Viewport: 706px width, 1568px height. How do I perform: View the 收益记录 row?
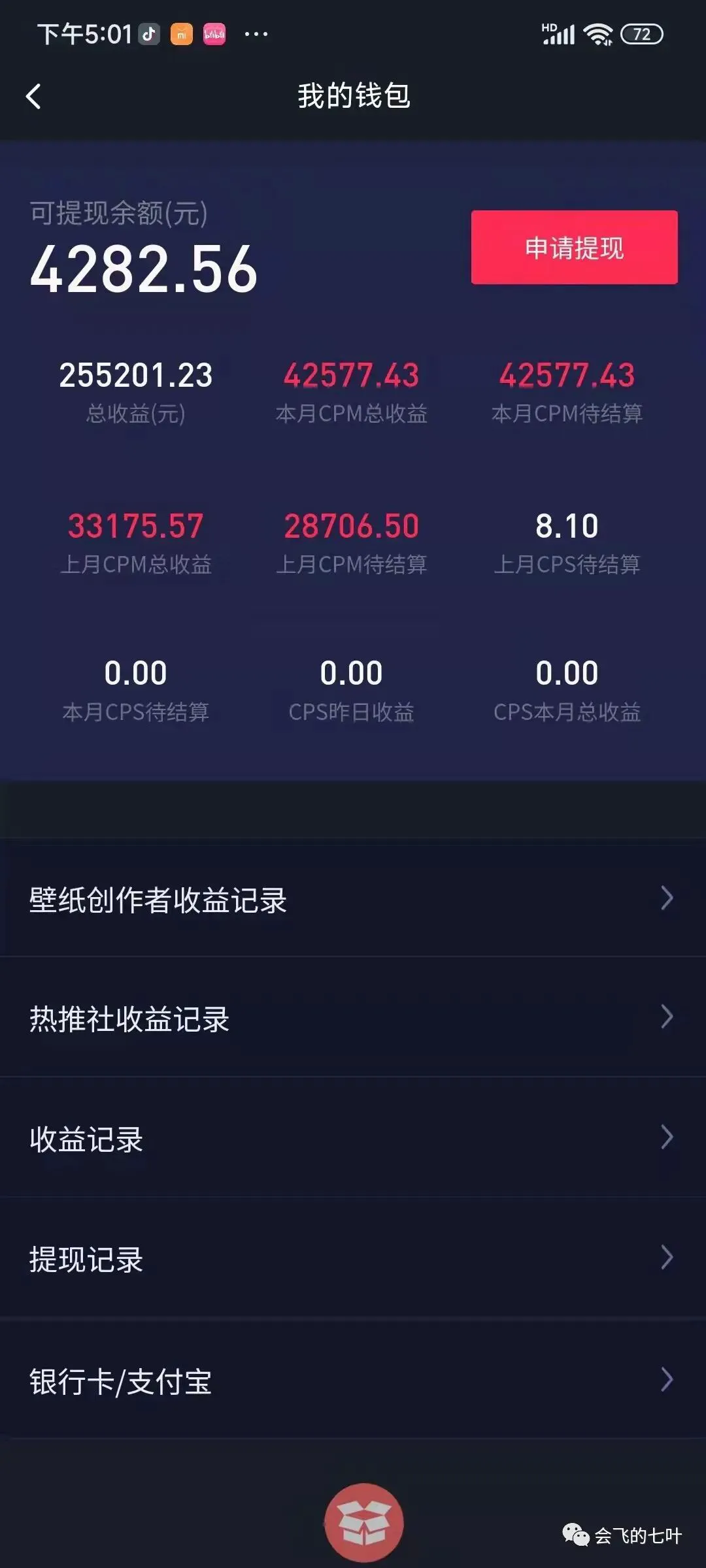click(x=353, y=1139)
